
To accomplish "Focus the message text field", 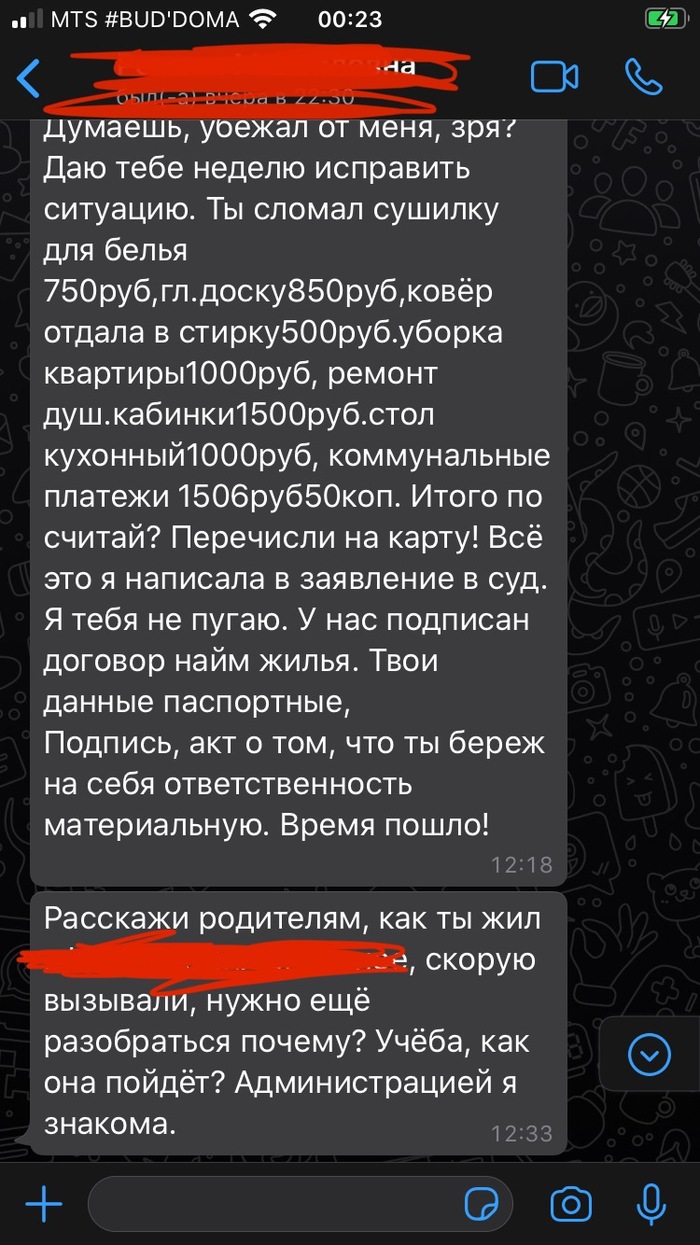I will 270,1204.
